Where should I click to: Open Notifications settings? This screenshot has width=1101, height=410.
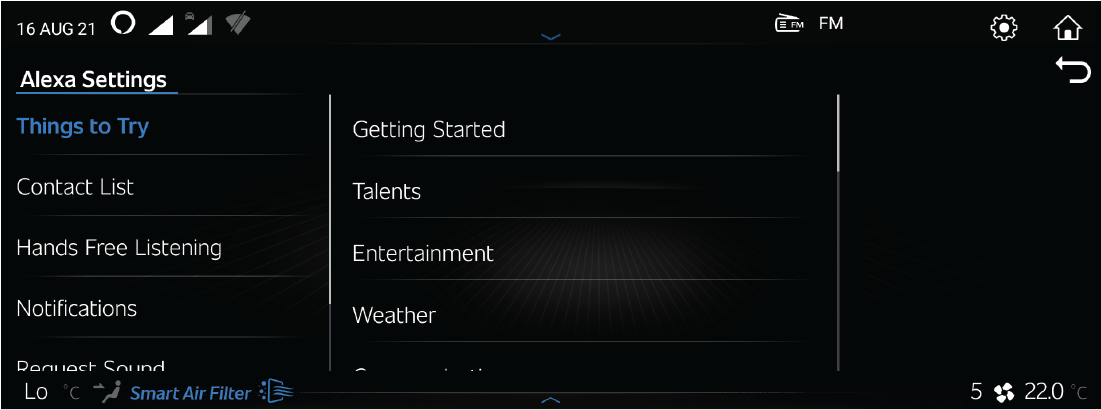[76, 308]
